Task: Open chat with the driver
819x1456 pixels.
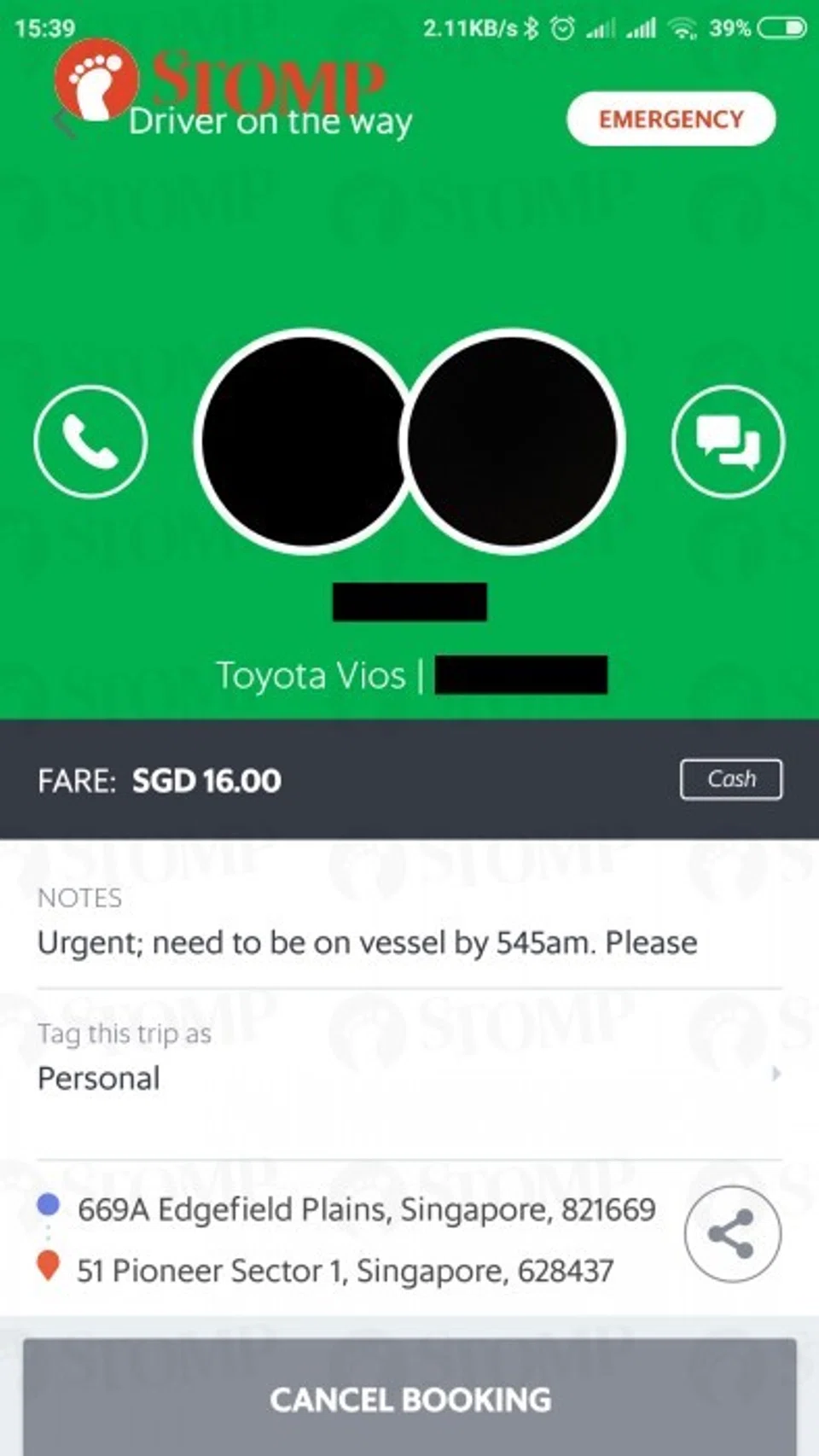Action: 727,441
